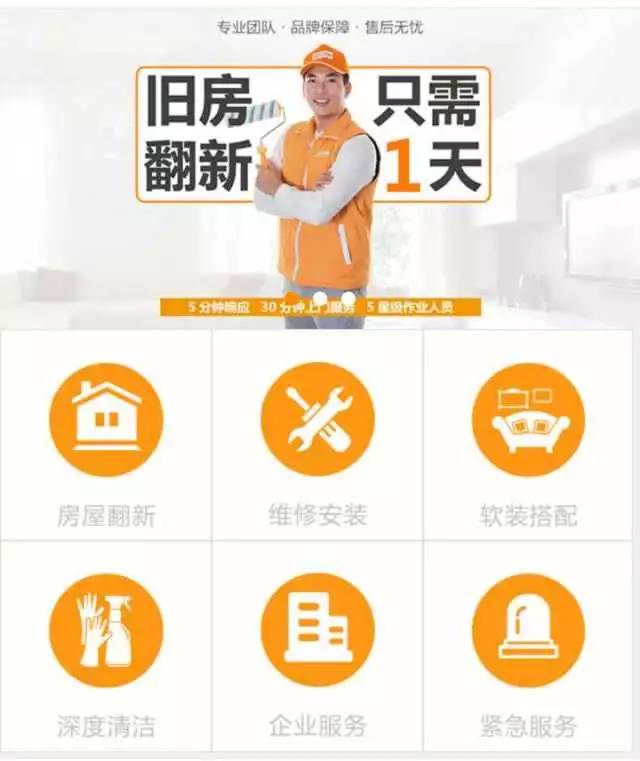Open the 深度清洁 cleaning service
640x761 pixels.
[106, 646]
